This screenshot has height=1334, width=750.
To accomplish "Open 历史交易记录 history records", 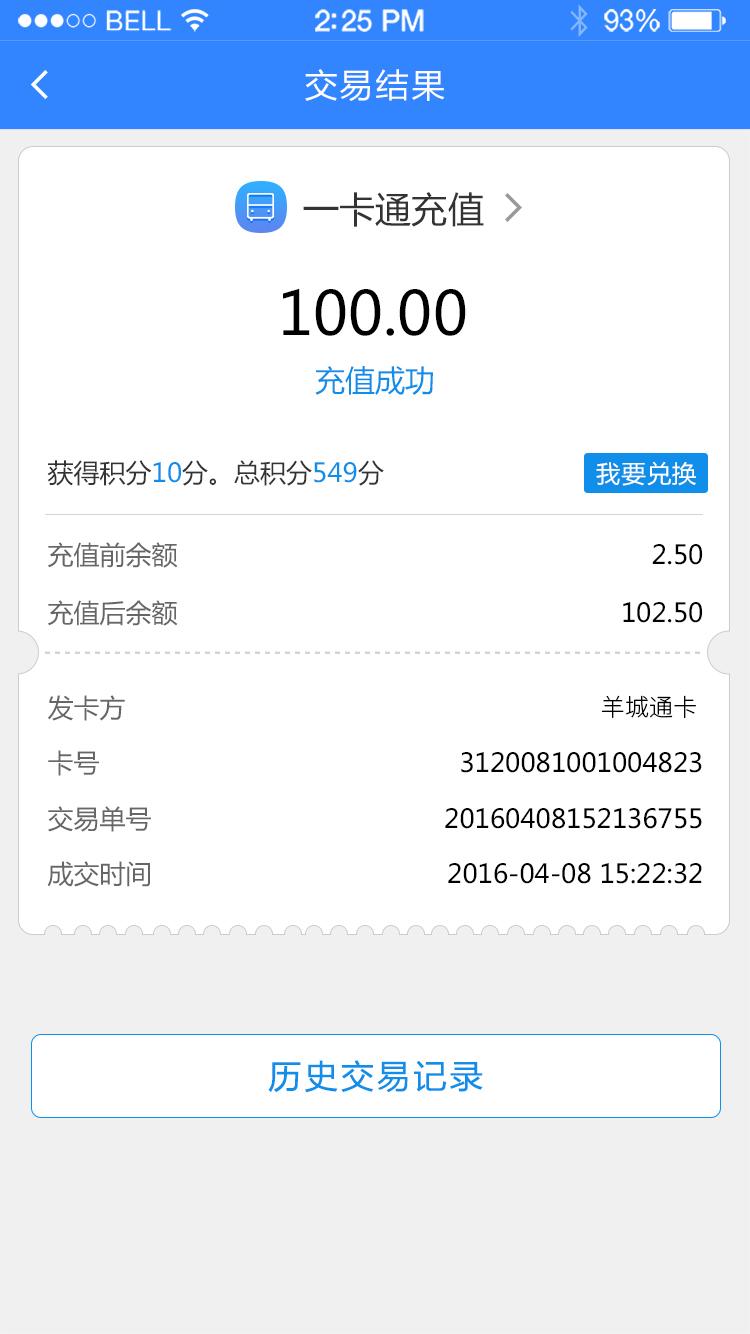I will [375, 1076].
